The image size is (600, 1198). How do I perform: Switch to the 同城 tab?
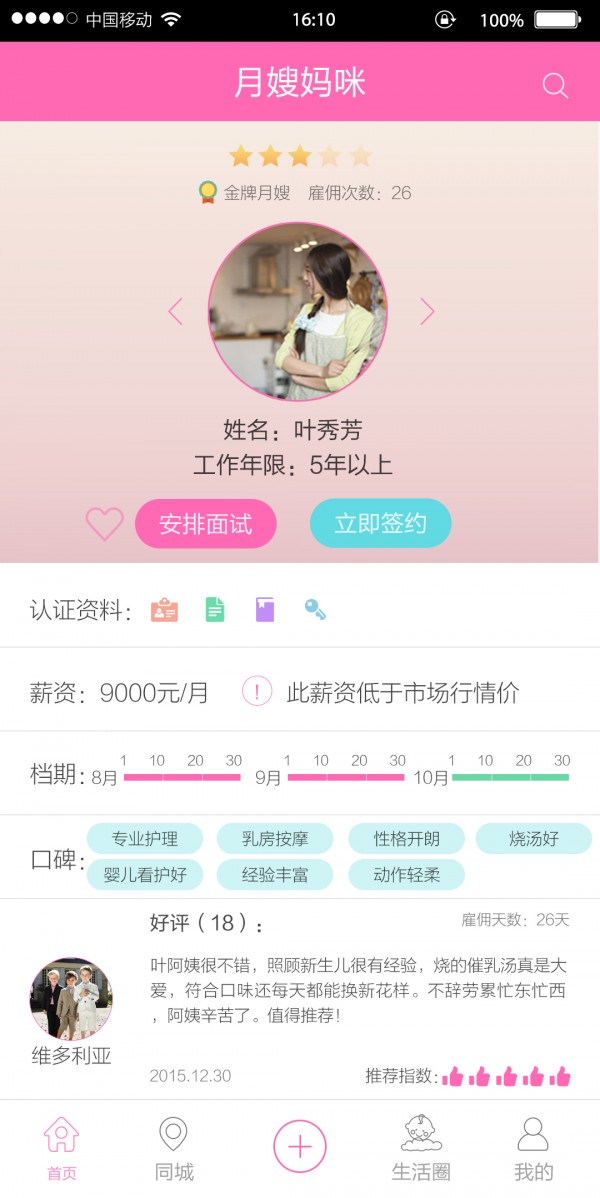174,1150
